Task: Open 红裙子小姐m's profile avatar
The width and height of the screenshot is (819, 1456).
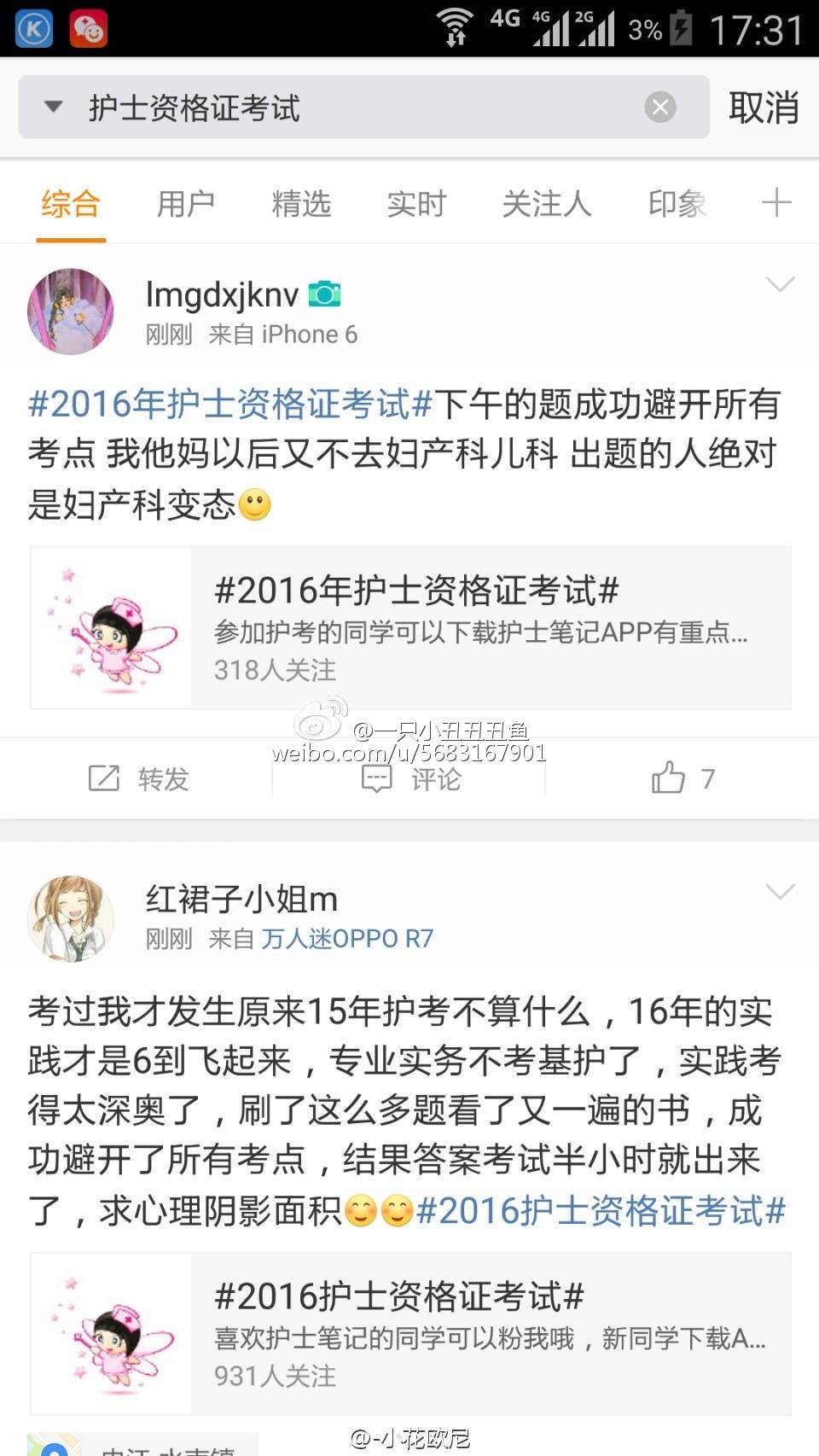Action: [70, 918]
